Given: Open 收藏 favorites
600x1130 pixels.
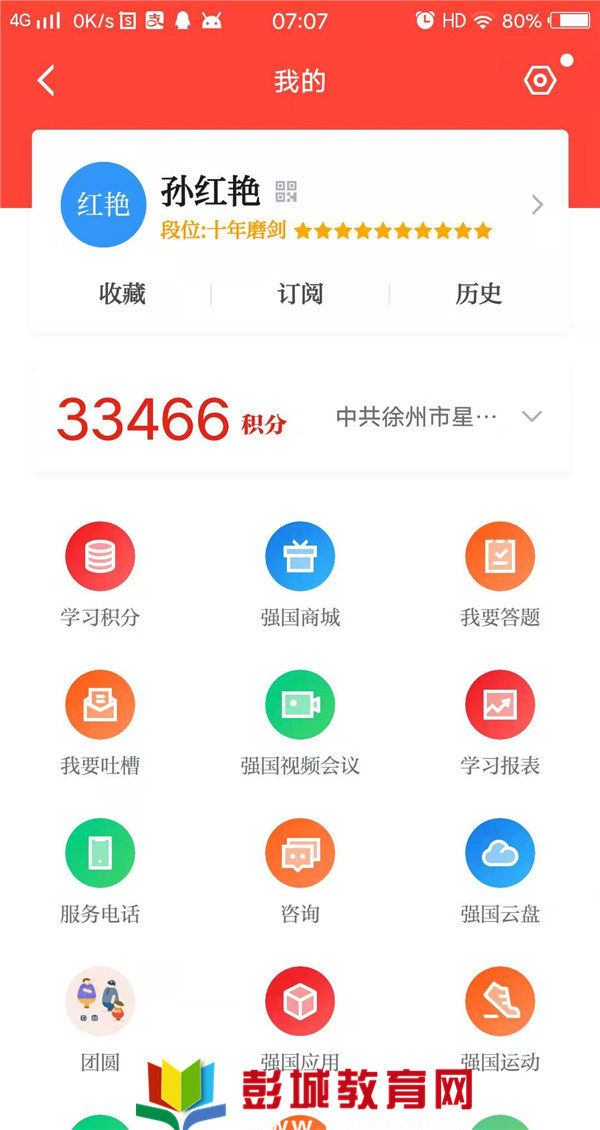Looking at the screenshot, I should (x=122, y=294).
